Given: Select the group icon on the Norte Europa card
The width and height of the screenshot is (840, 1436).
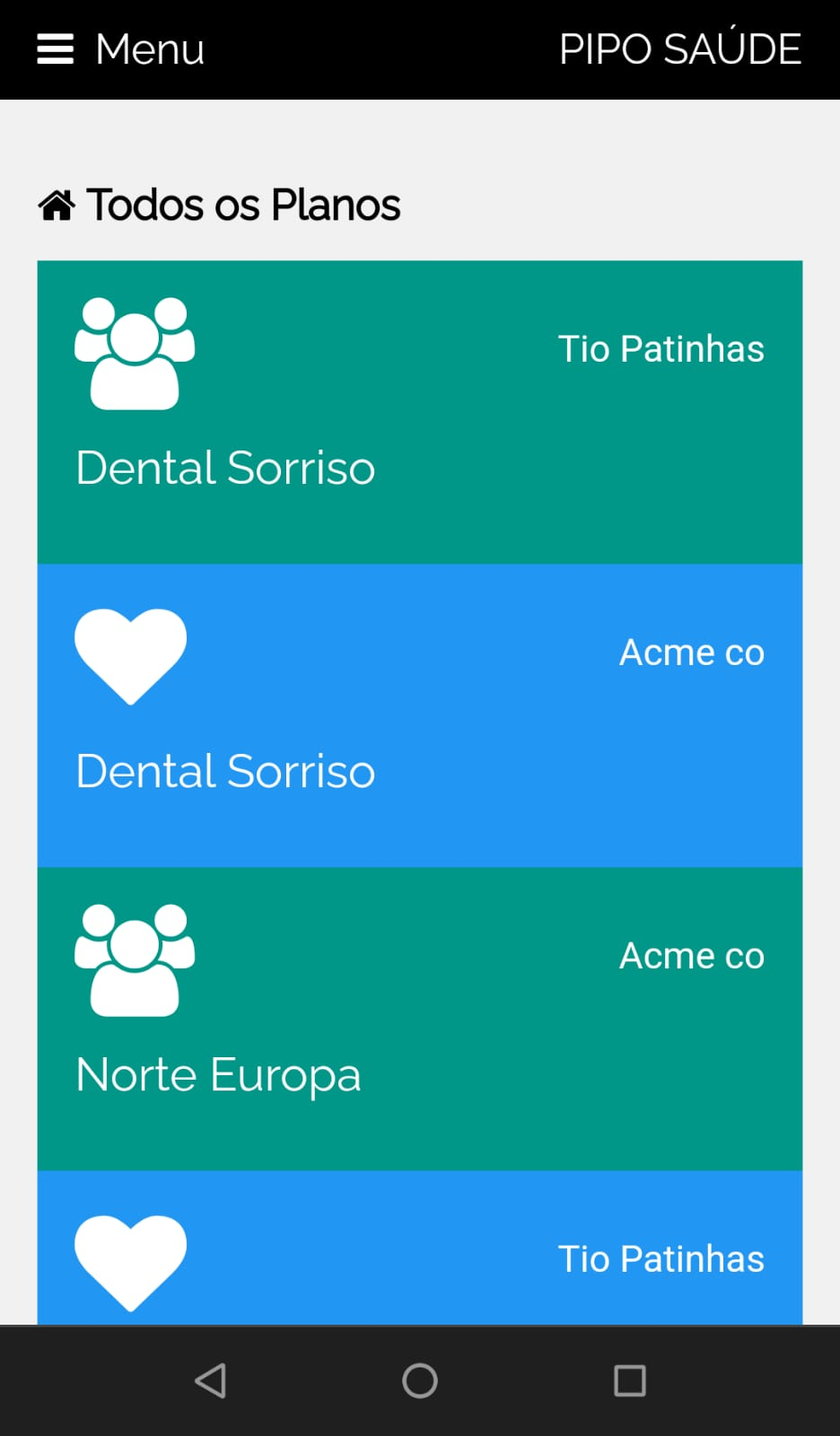Looking at the screenshot, I should (134, 957).
